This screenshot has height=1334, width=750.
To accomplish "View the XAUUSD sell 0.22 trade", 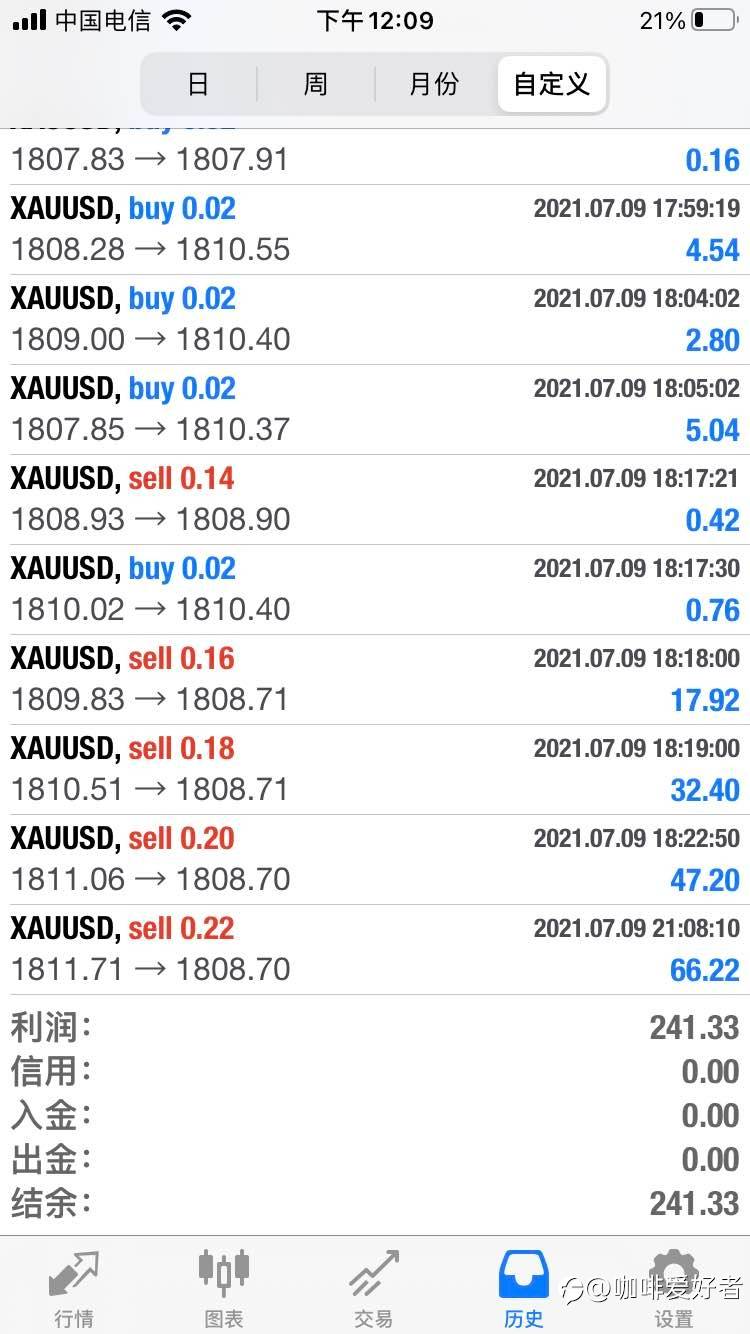I will click(375, 950).
